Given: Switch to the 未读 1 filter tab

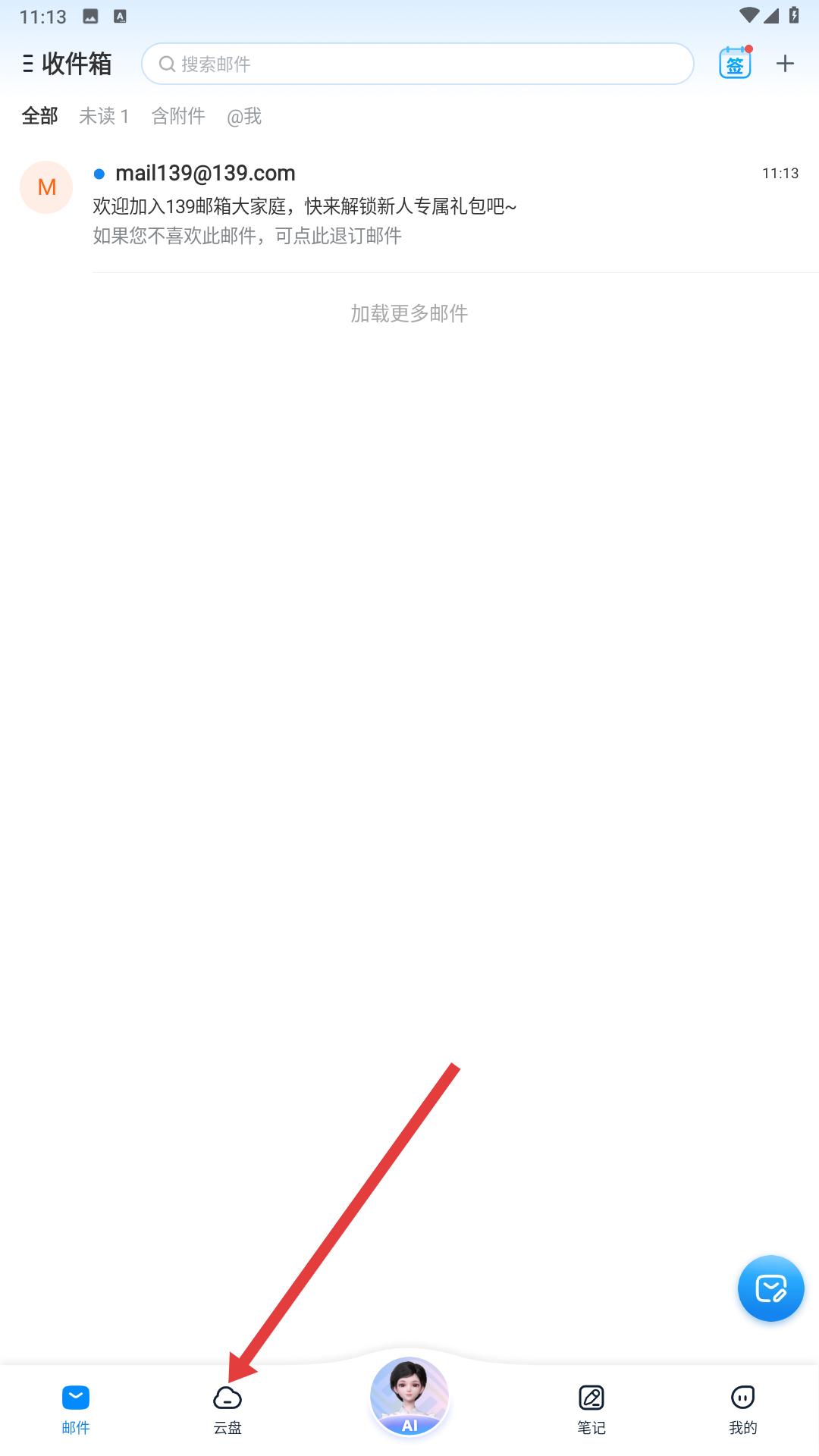Looking at the screenshot, I should click(x=104, y=116).
